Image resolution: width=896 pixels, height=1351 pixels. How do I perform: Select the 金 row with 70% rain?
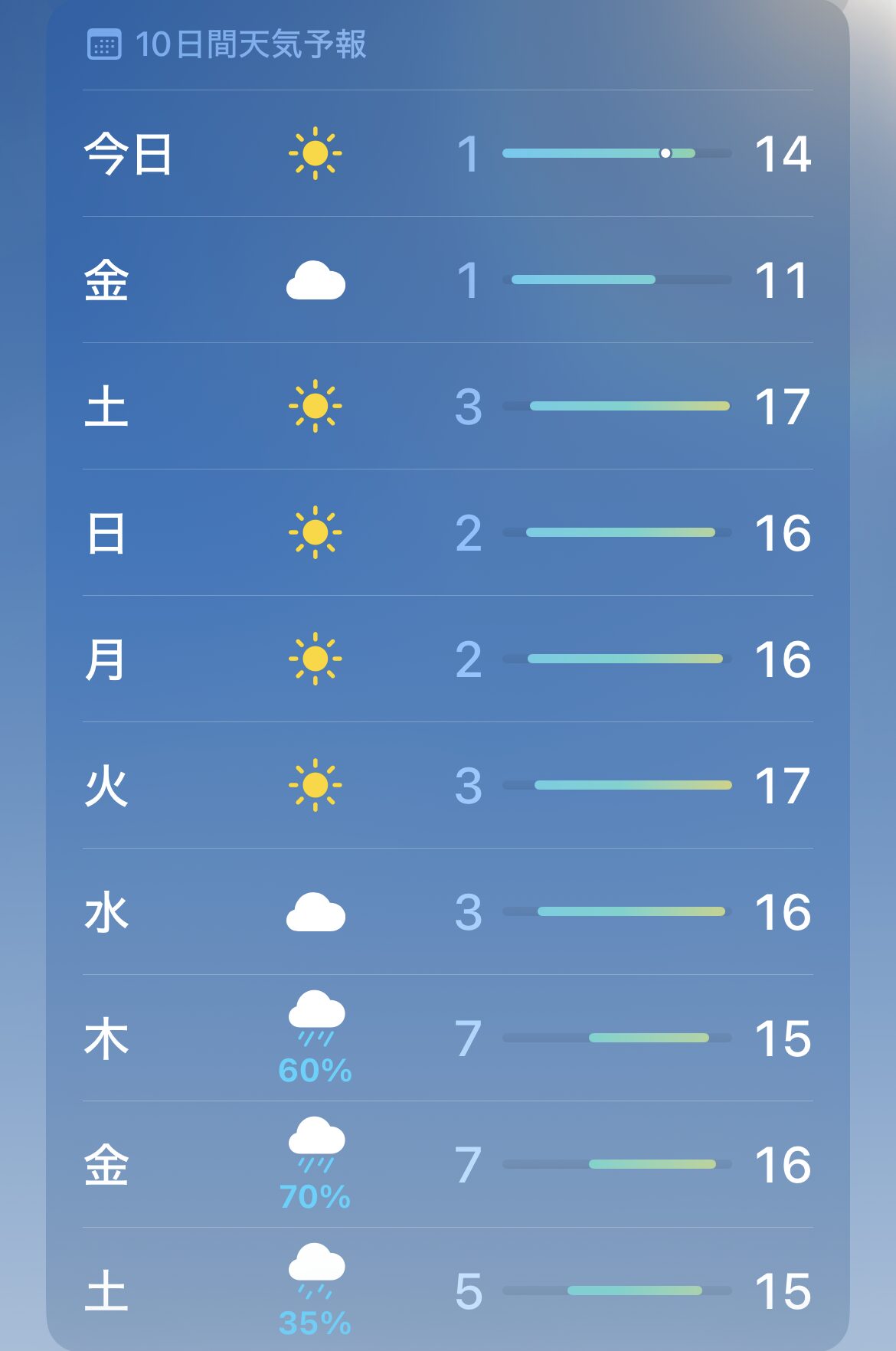[x=448, y=1165]
